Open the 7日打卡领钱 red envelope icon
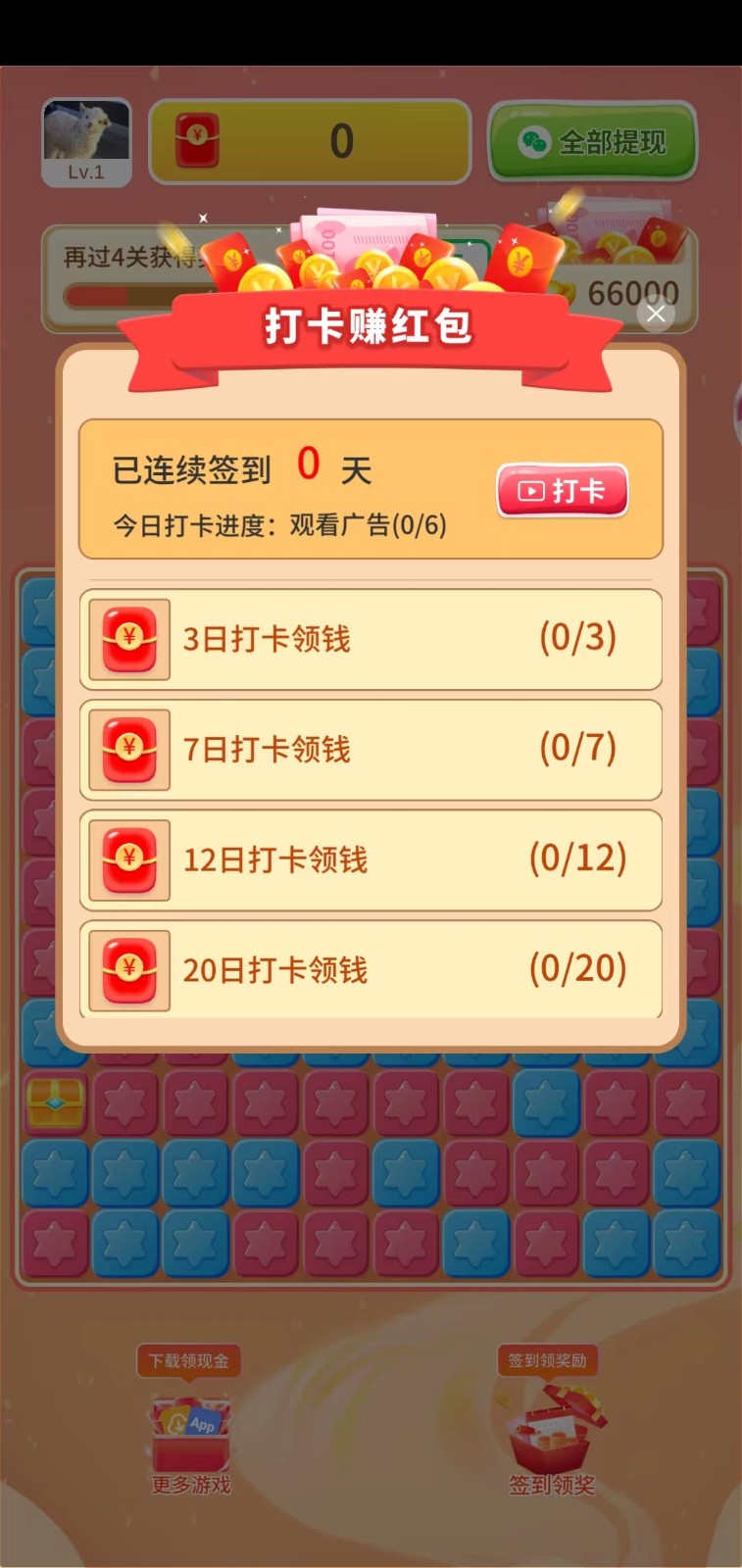 tap(127, 751)
